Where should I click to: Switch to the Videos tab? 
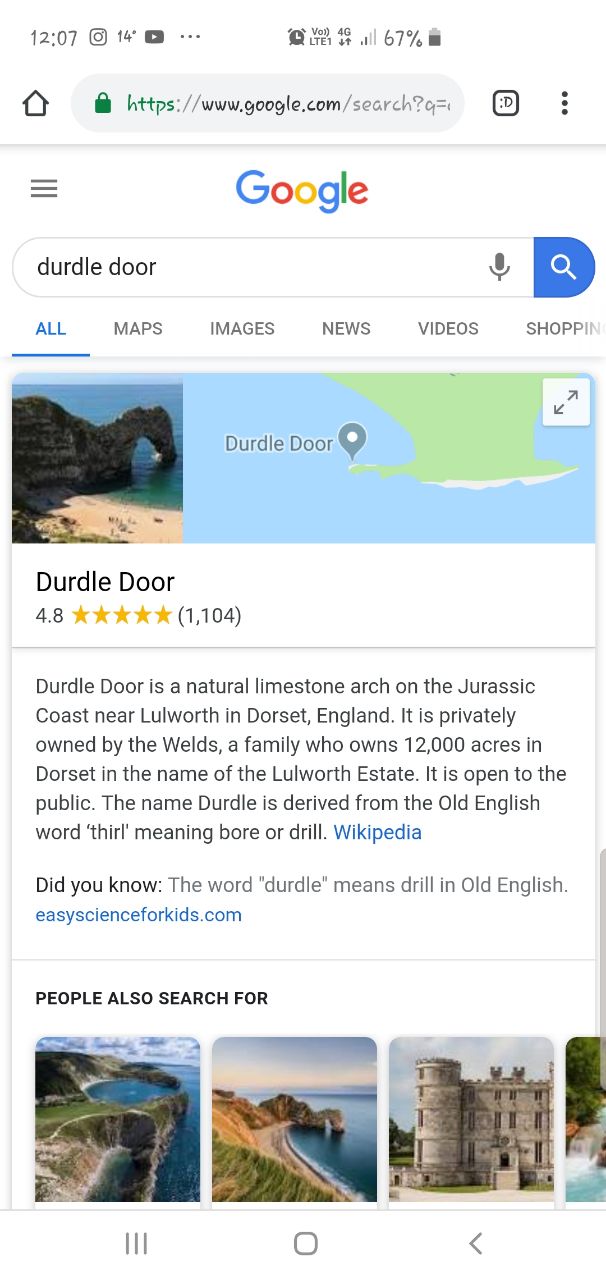pos(448,328)
